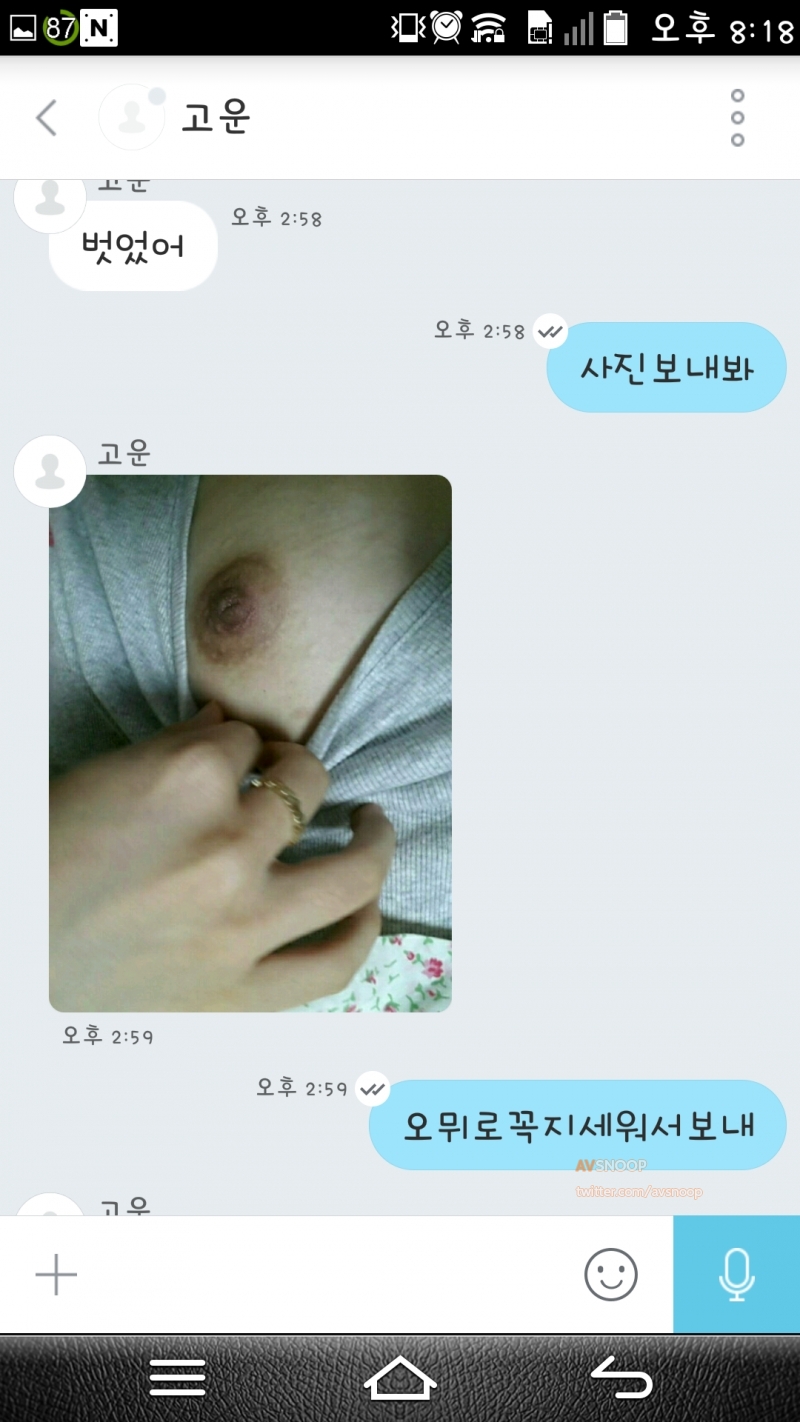Tap the plus attachment button

point(56,1275)
